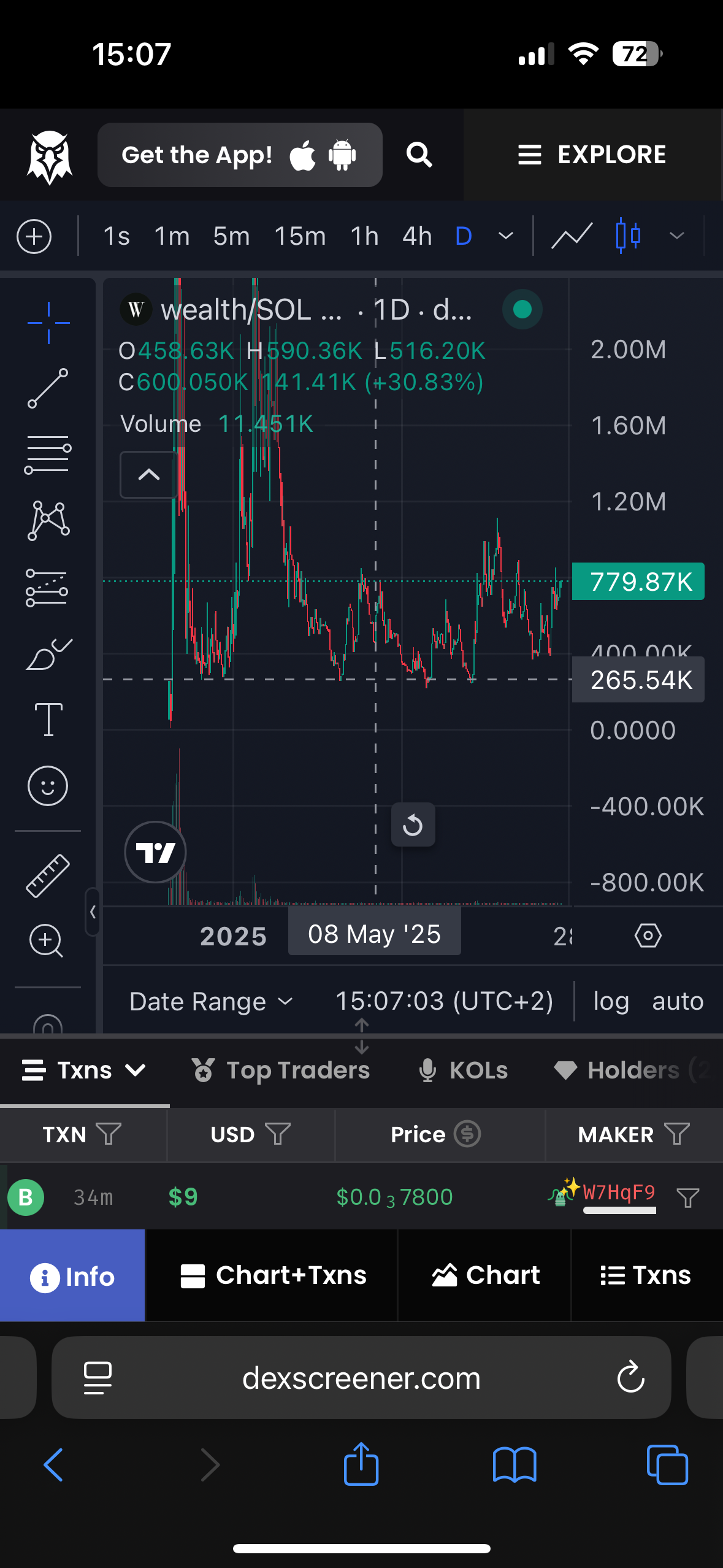
Task: Open the Top Traders tab
Action: pos(281,1070)
